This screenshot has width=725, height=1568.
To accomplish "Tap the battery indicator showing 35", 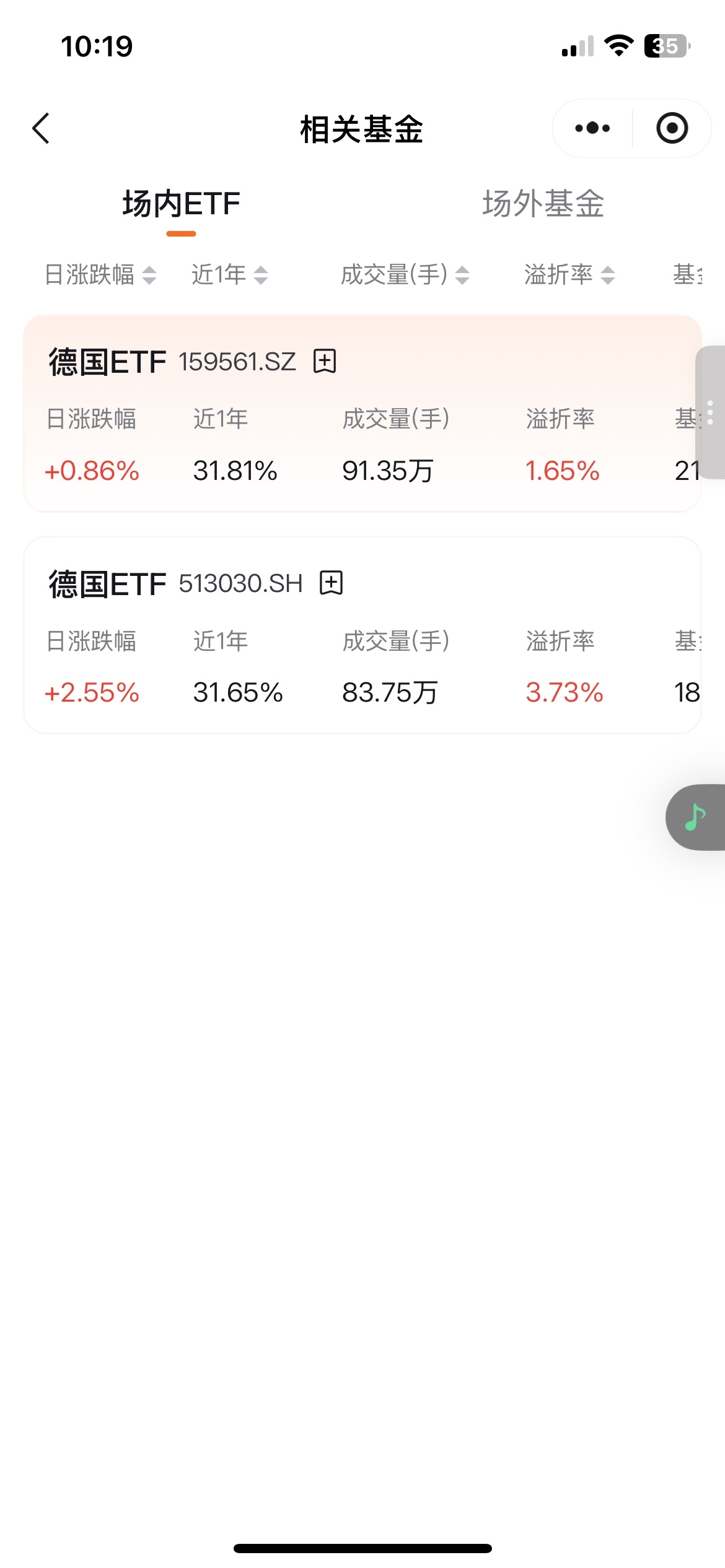I will [664, 45].
